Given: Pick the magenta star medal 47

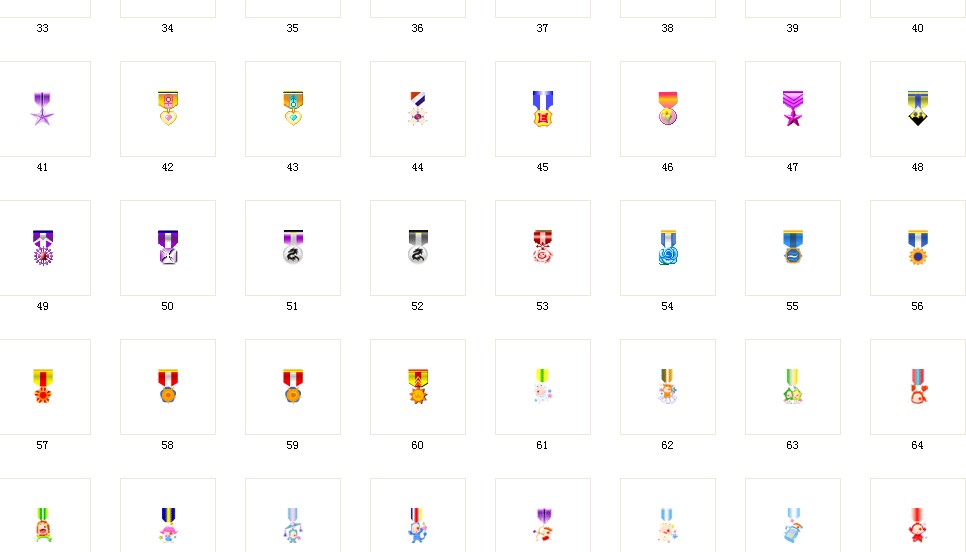Looking at the screenshot, I should (x=792, y=109).
